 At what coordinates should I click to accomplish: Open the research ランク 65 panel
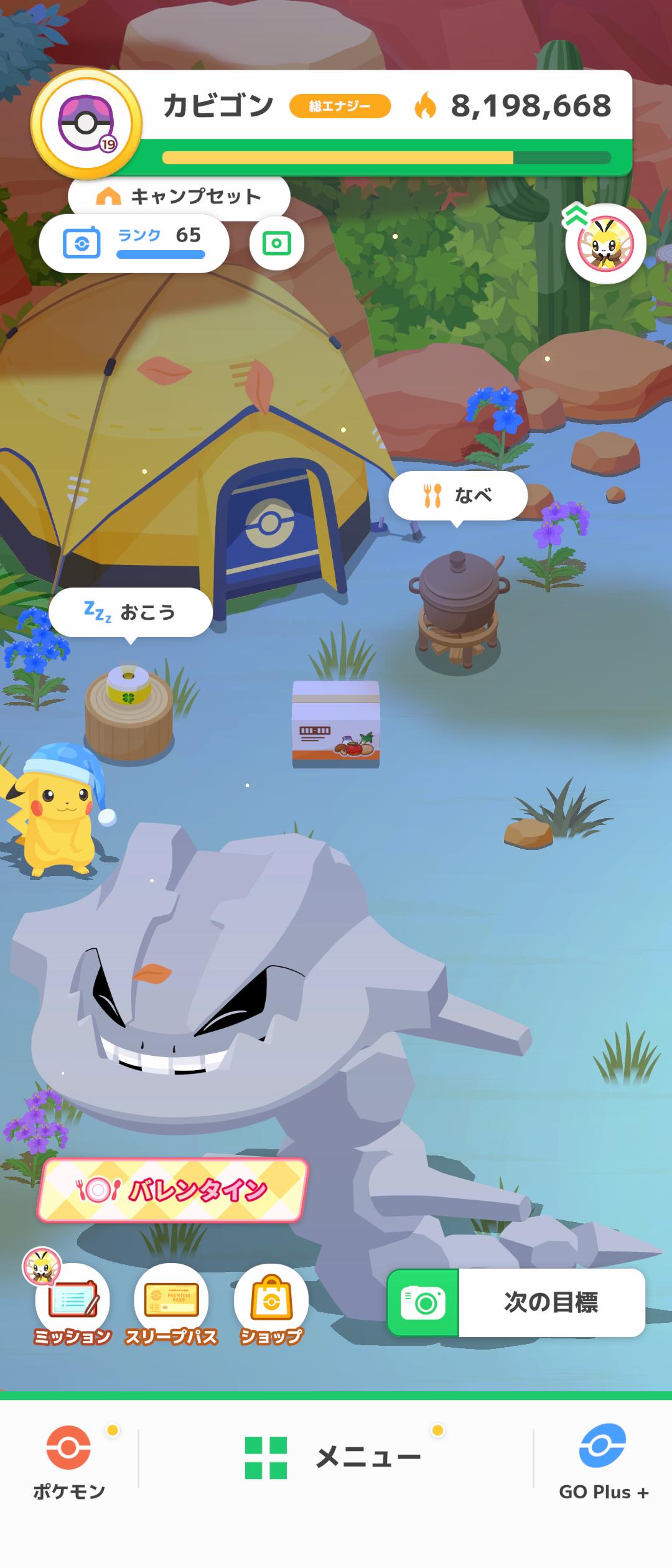coord(134,243)
